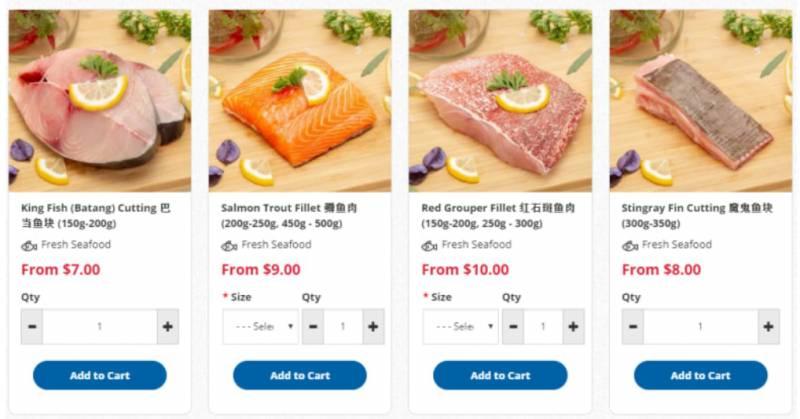Edit the Stingray Fin Cutting quantity field
Image resolution: width=800 pixels, height=419 pixels.
click(x=700, y=327)
